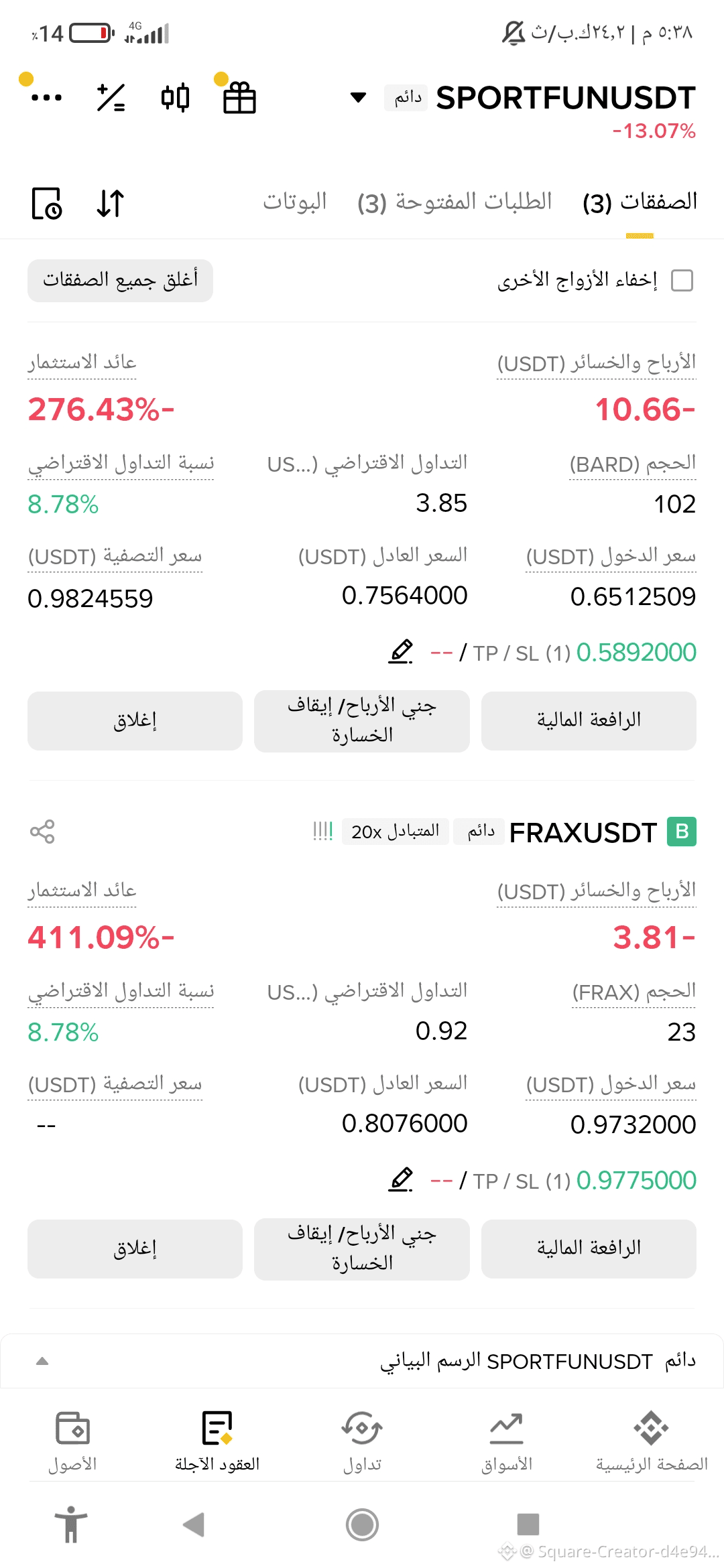Close the FRAXUSDT position with إغلاق
The width and height of the screenshot is (724, 1568).
click(135, 1249)
